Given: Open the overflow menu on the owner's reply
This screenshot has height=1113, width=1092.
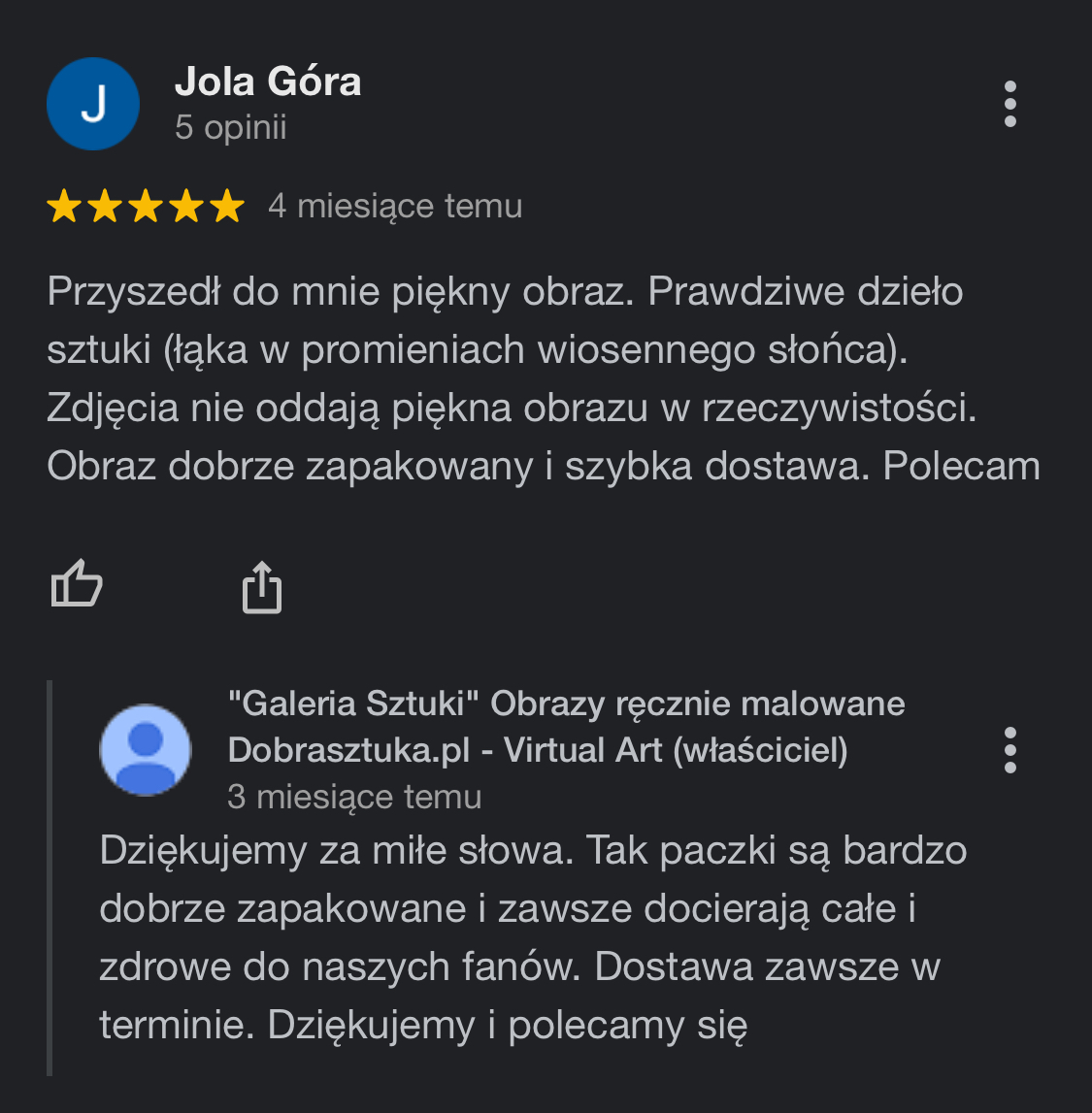Looking at the screenshot, I should click(1009, 750).
